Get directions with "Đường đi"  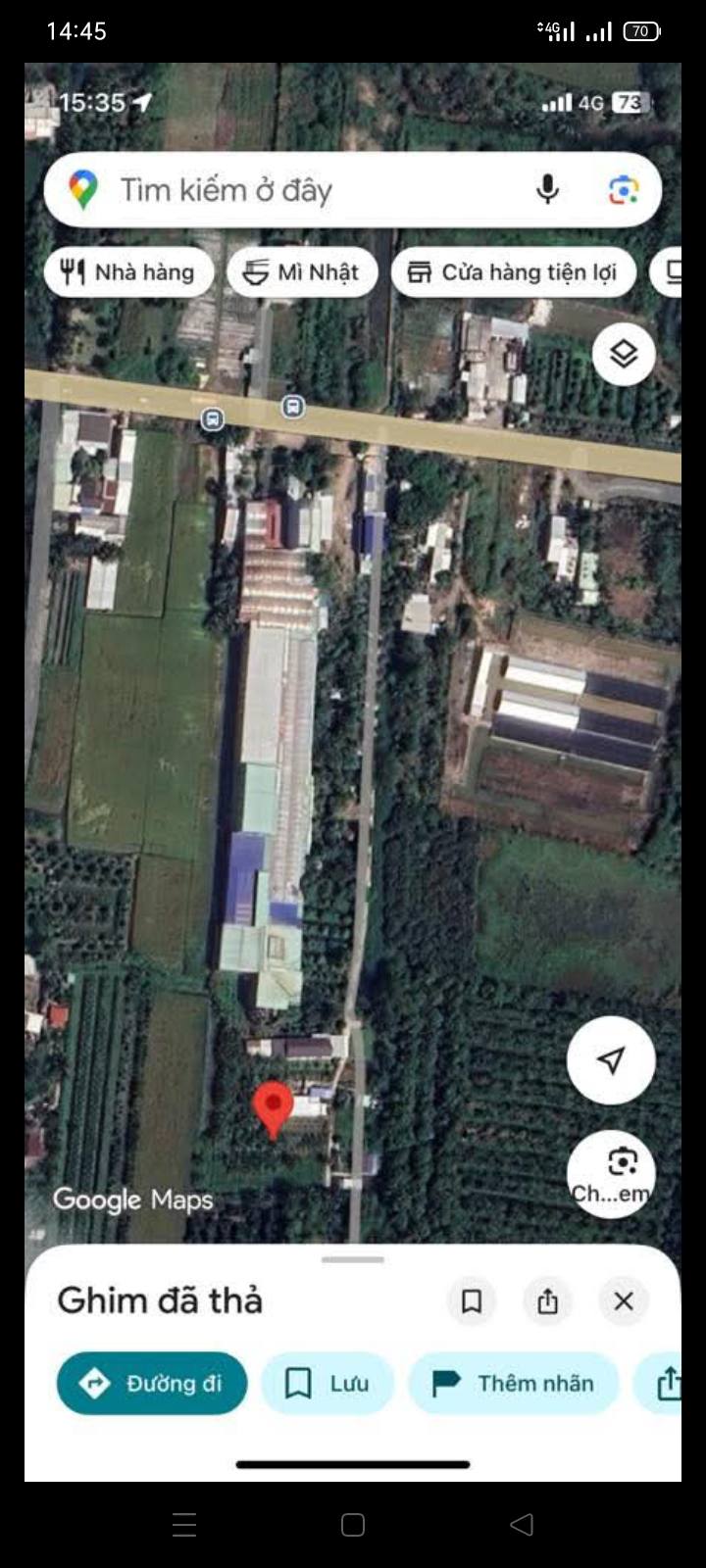(152, 1384)
